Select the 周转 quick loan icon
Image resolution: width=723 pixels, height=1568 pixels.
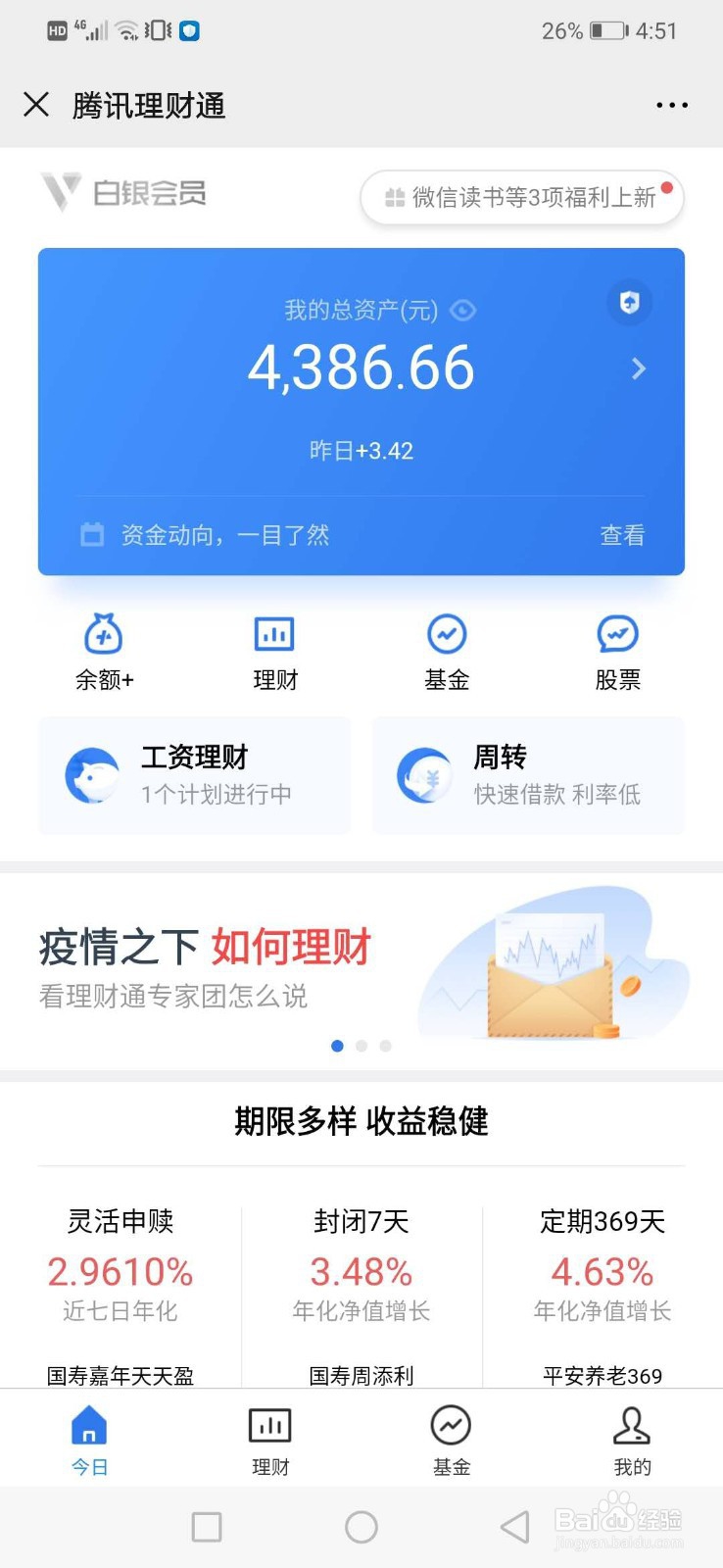[x=425, y=775]
